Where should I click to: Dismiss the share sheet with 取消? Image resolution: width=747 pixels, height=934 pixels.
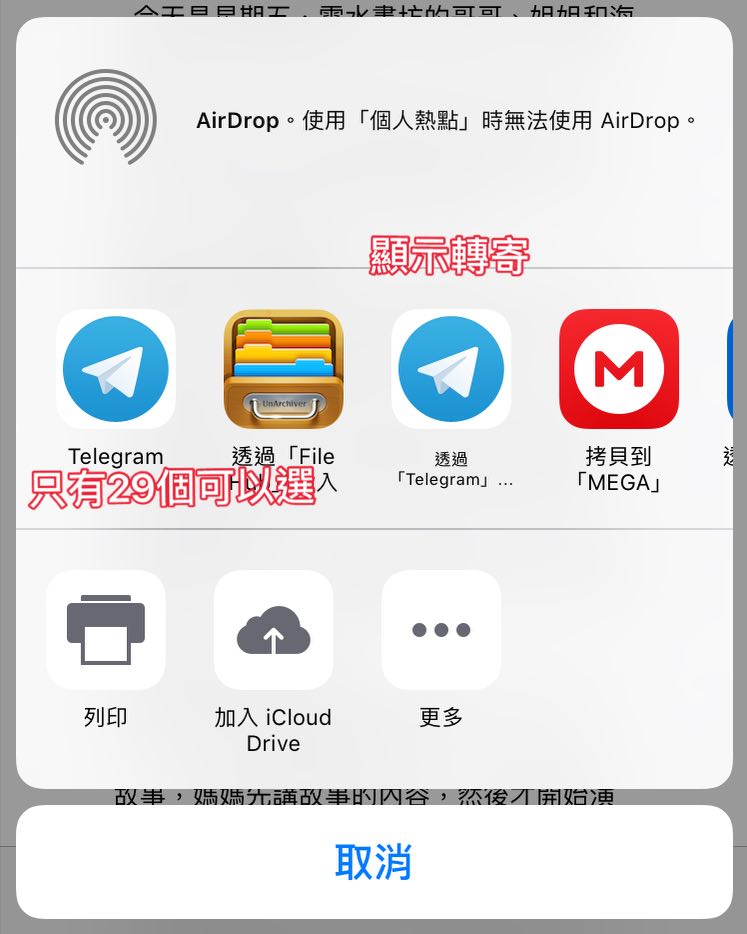tap(373, 862)
